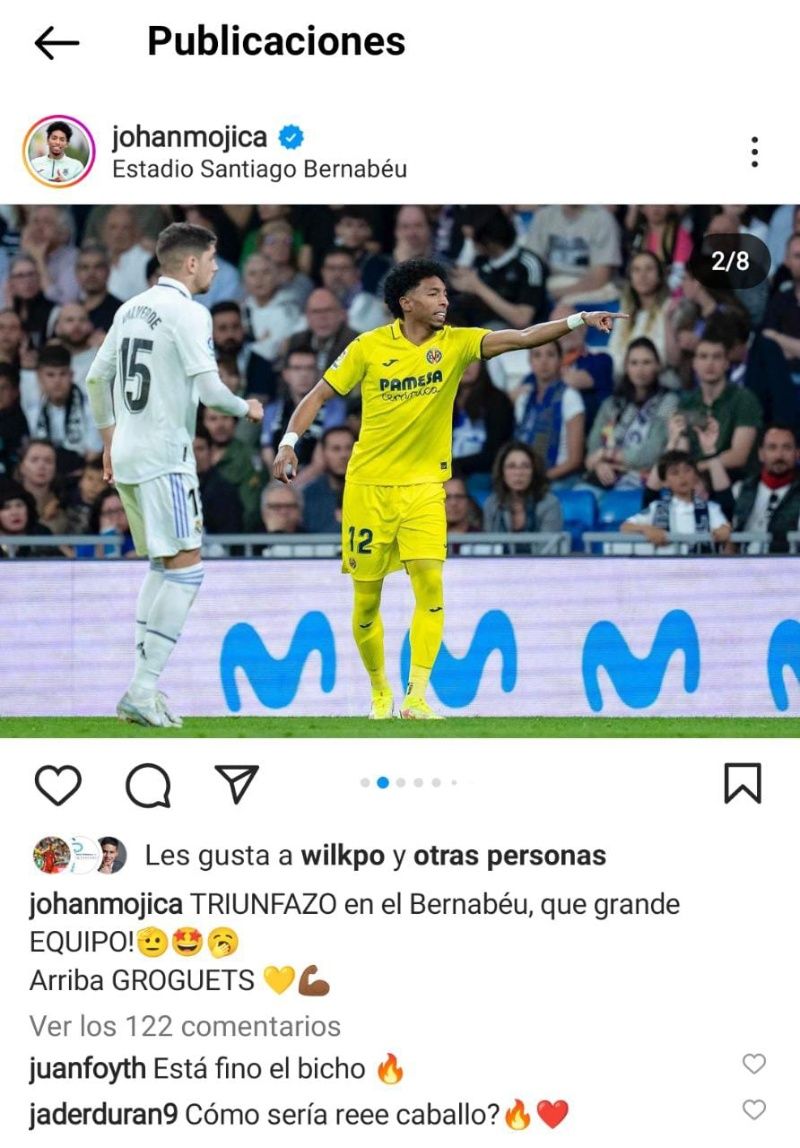
Task: Open Estadio Santiago Bernabéu location
Action: click(x=259, y=169)
